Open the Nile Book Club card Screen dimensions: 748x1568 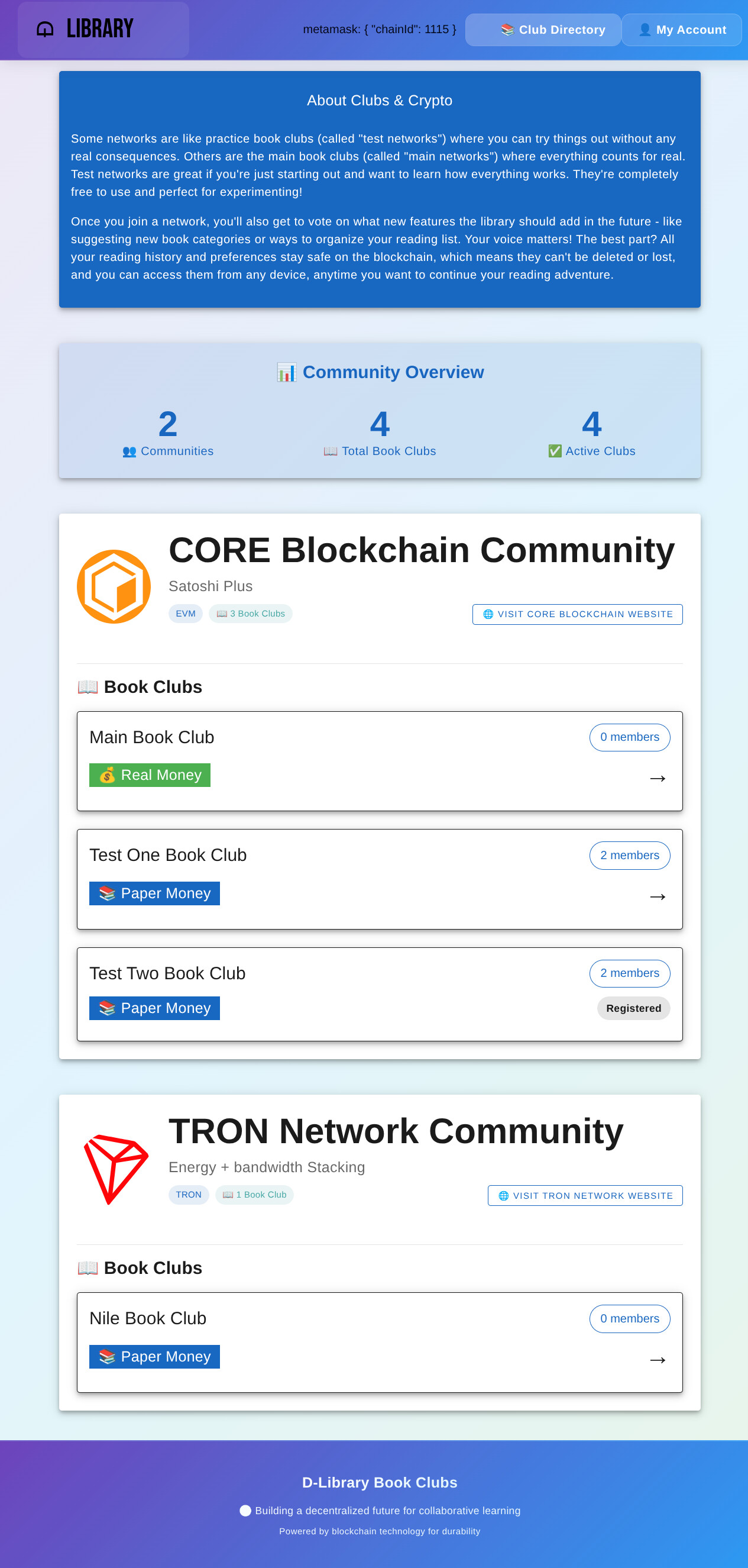coord(379,1342)
